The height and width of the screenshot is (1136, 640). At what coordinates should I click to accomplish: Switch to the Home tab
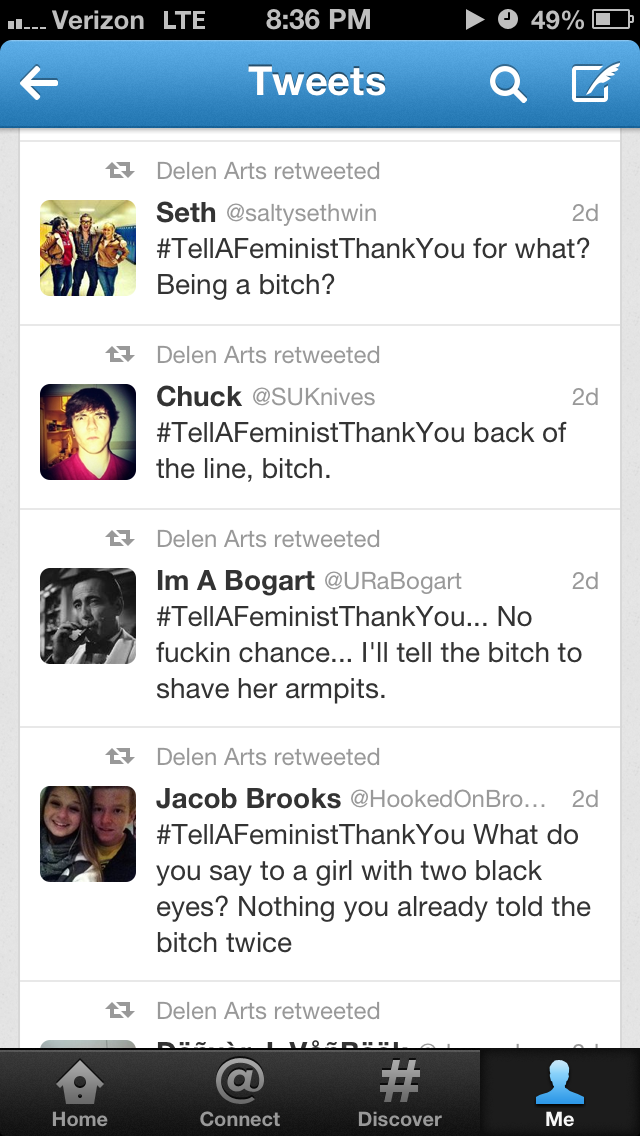[80, 1093]
